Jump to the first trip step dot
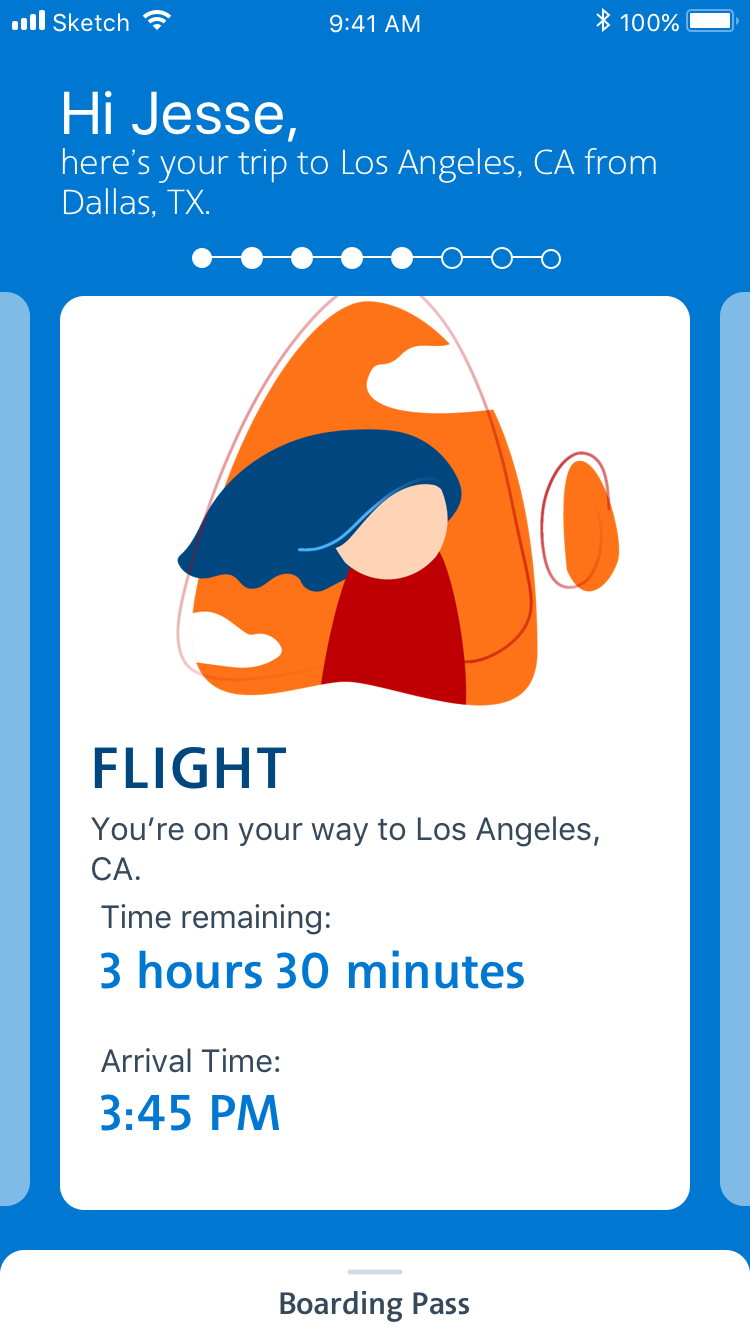 pos(202,259)
